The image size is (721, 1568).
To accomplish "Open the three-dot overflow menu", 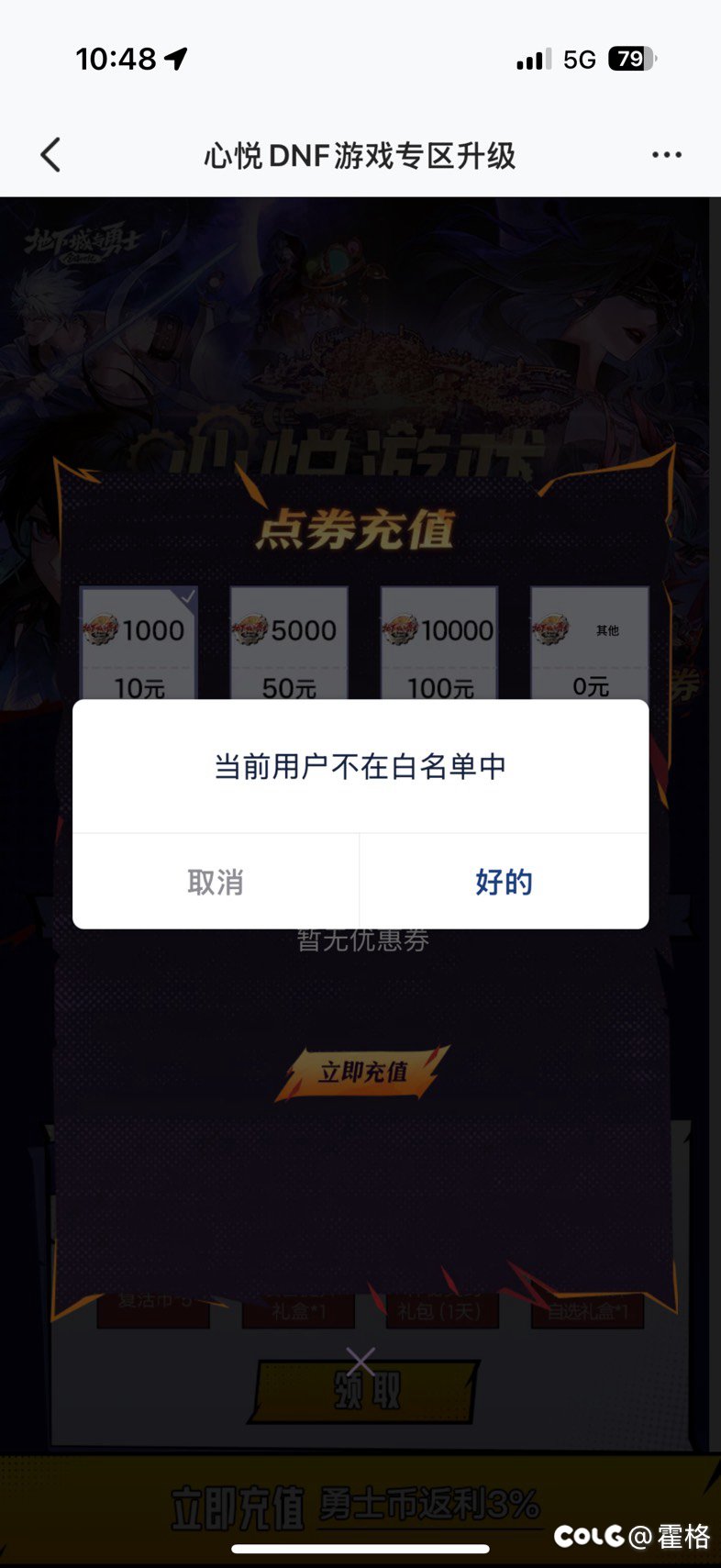I will [666, 155].
